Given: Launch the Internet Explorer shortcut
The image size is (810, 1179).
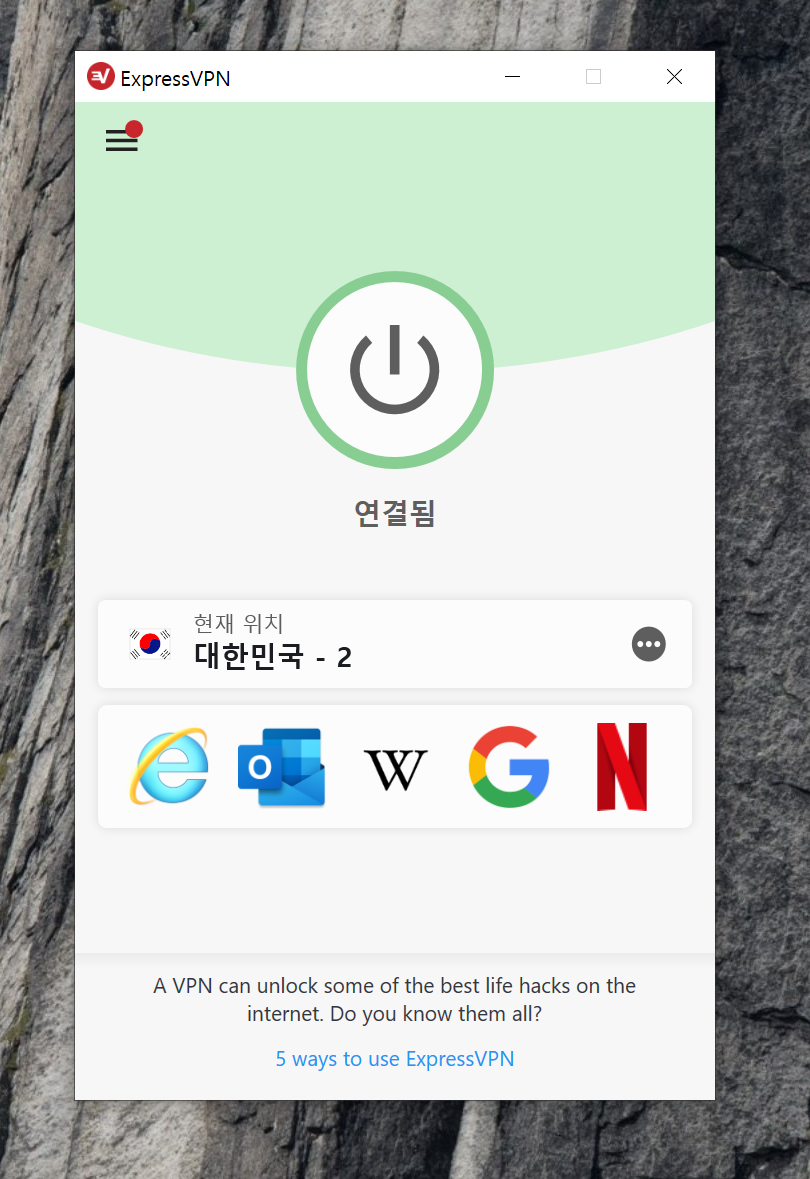Looking at the screenshot, I should click(171, 767).
